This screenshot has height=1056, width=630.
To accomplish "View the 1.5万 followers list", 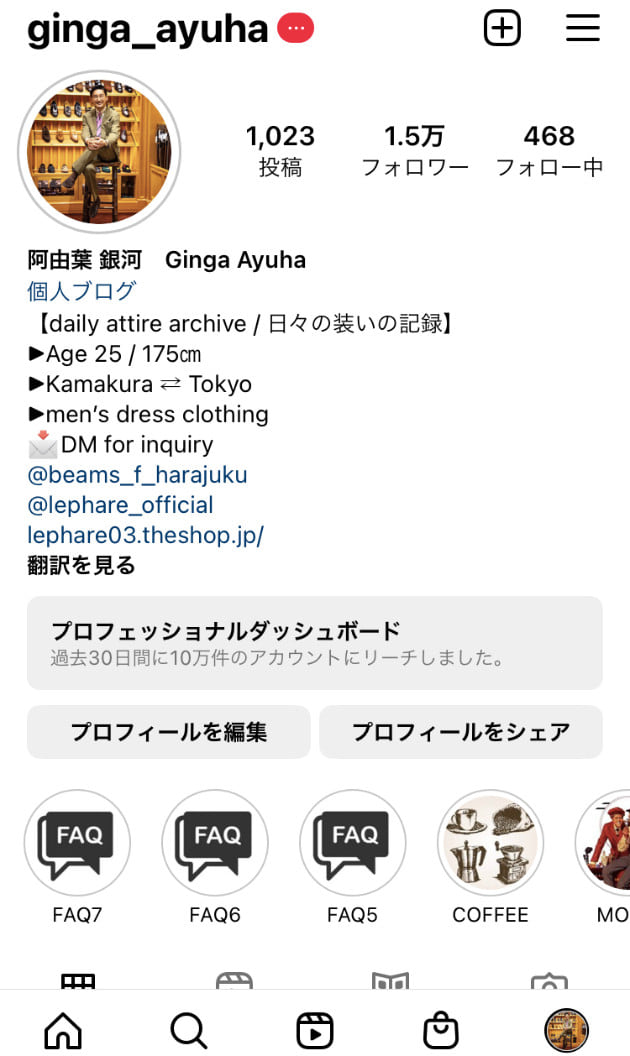I will point(414,150).
